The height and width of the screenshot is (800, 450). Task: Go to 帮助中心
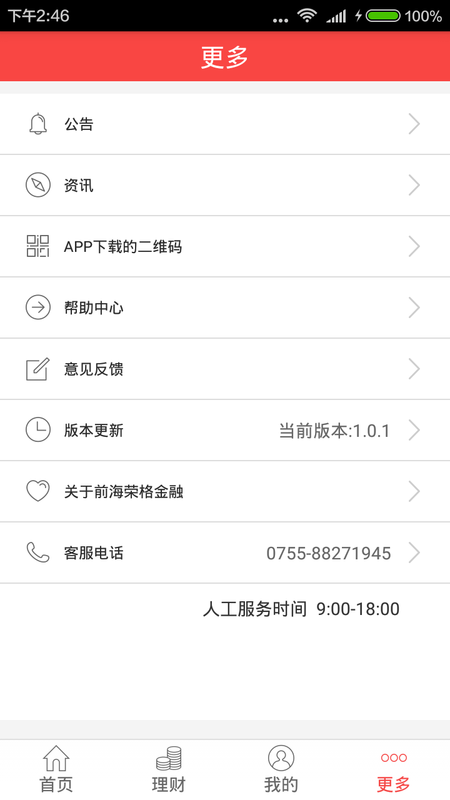coord(225,308)
